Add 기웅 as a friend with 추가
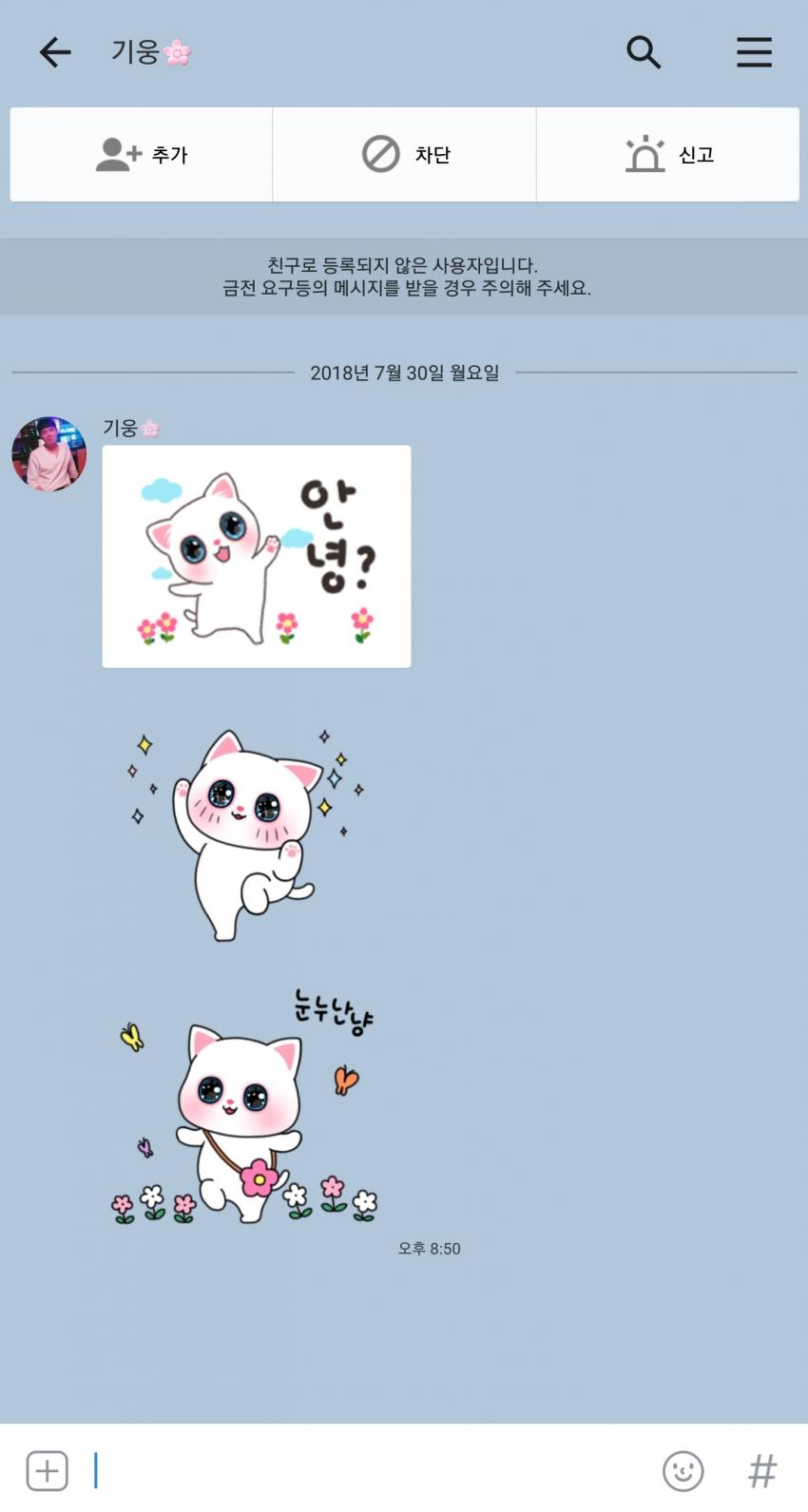Viewport: 808px width, 1512px height. click(x=142, y=154)
